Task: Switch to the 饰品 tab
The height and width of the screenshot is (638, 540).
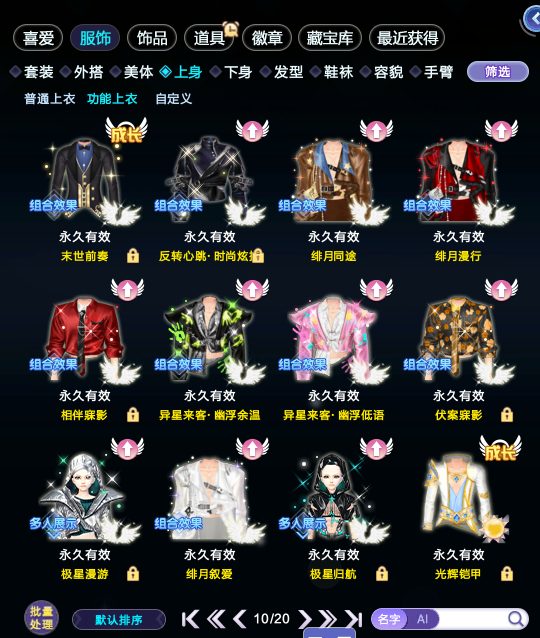Action: point(152,38)
